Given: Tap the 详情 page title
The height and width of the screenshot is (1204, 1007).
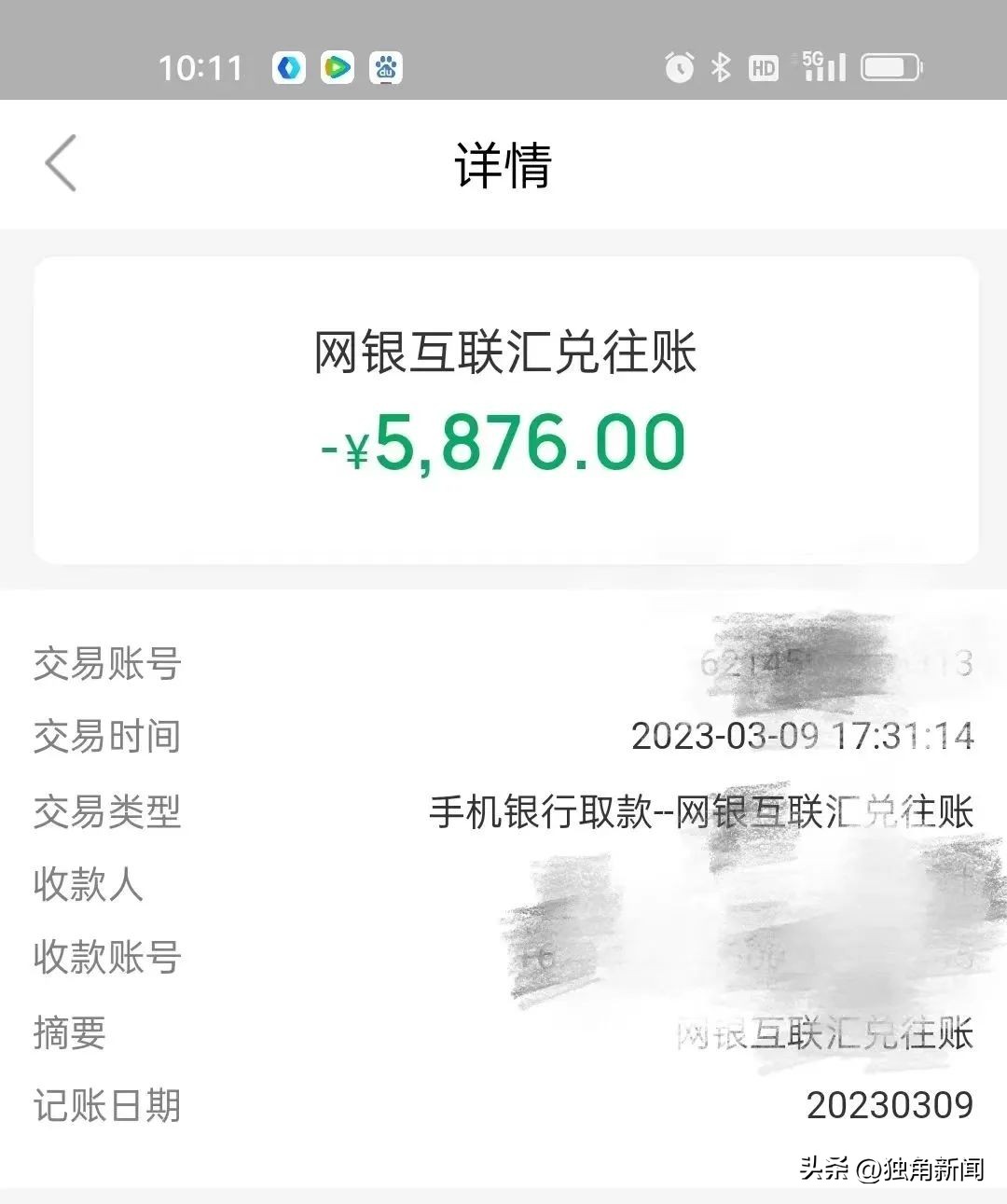Looking at the screenshot, I should pyautogui.click(x=502, y=164).
